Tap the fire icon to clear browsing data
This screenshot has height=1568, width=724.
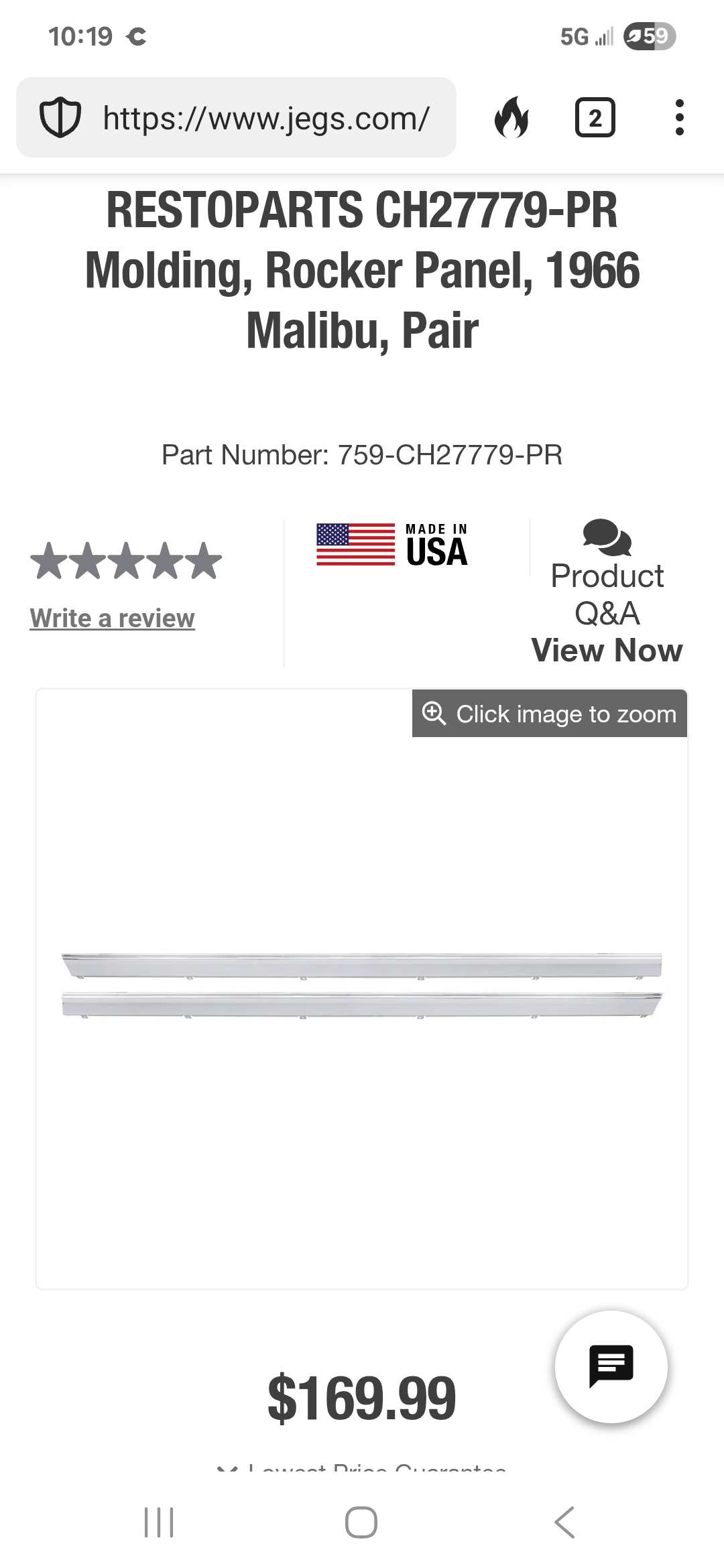511,118
